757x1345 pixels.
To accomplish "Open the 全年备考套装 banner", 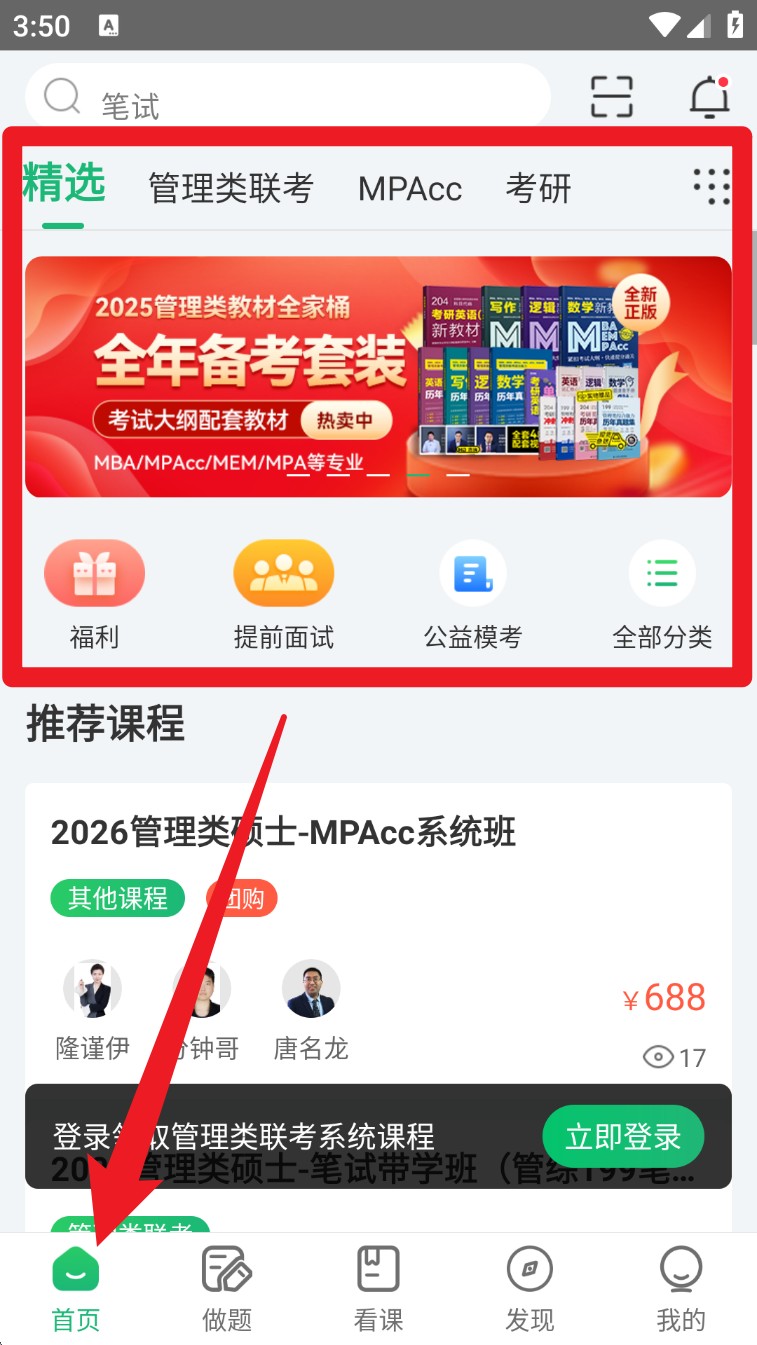I will pos(378,376).
